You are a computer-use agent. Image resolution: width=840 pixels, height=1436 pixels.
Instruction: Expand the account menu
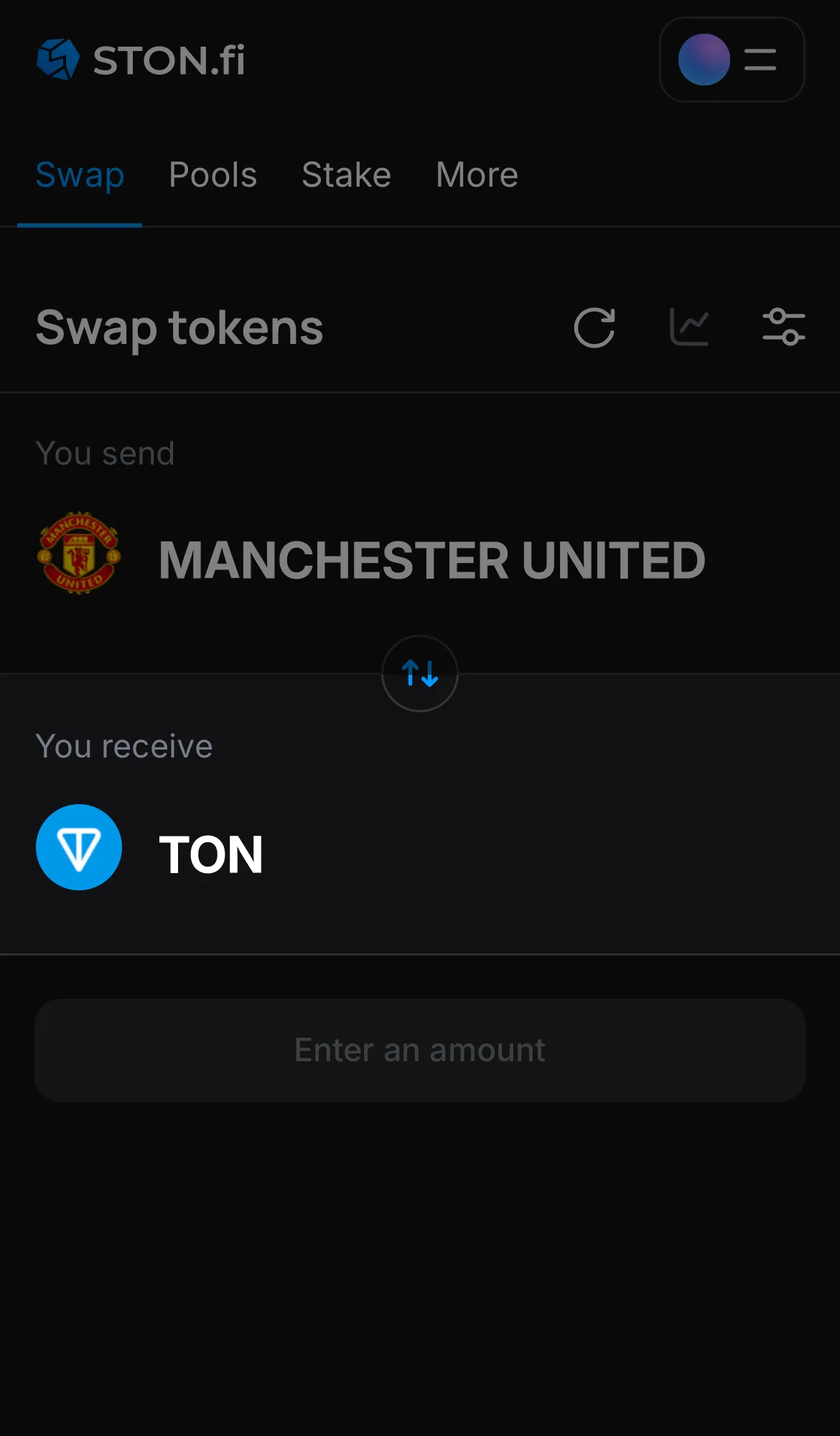[732, 60]
